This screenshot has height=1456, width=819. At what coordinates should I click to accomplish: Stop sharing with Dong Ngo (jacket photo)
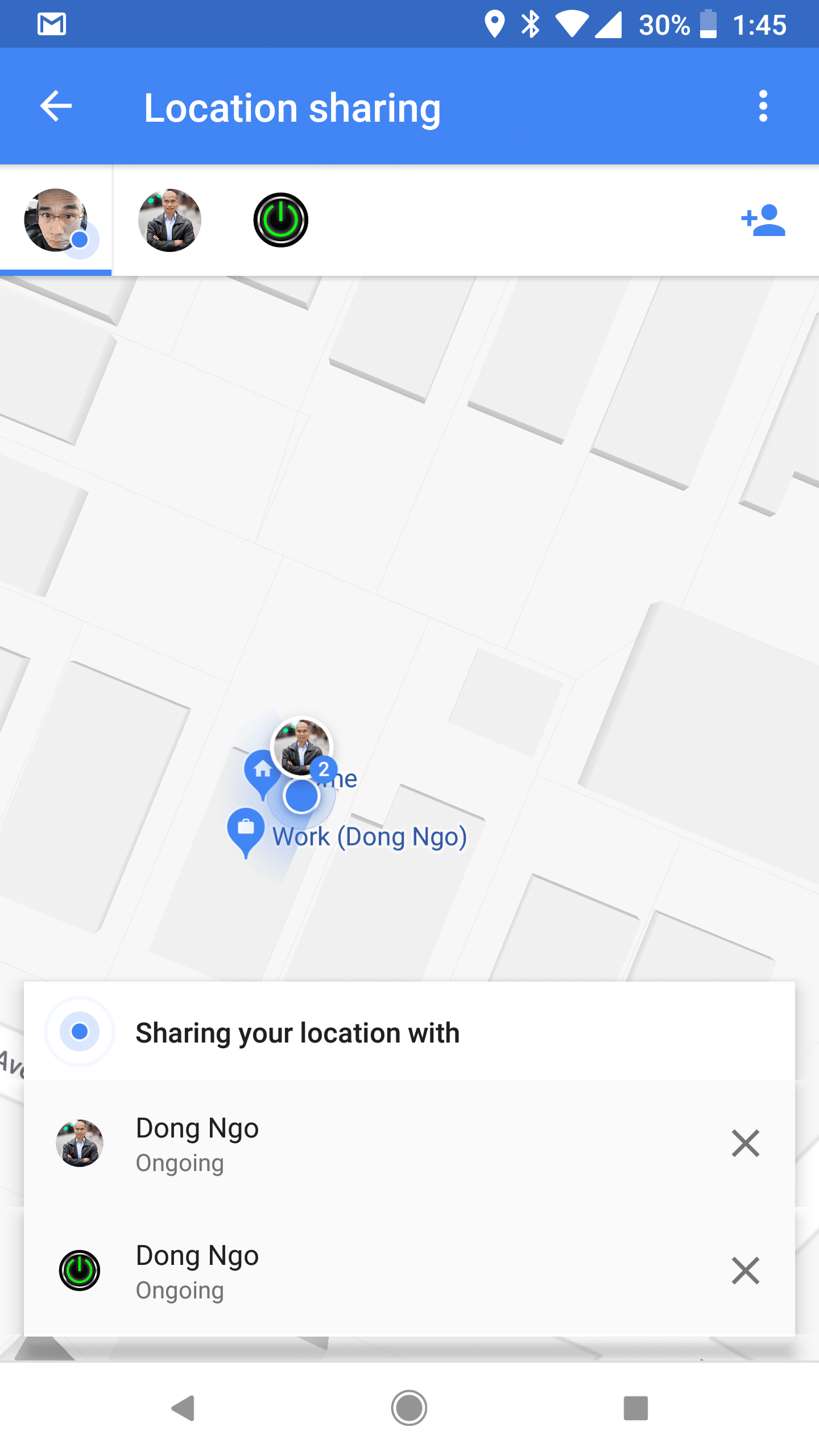[745, 1143]
